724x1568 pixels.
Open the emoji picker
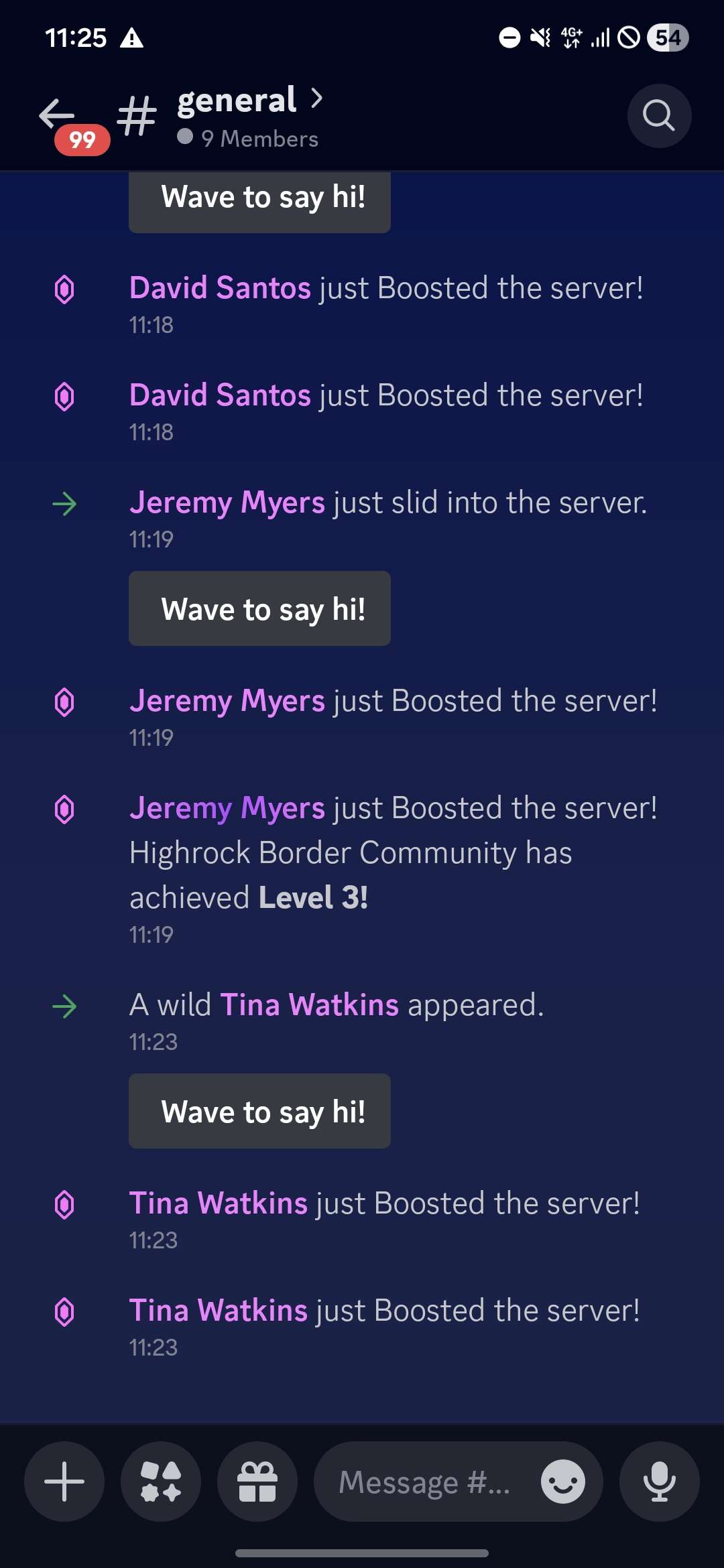[x=562, y=1482]
